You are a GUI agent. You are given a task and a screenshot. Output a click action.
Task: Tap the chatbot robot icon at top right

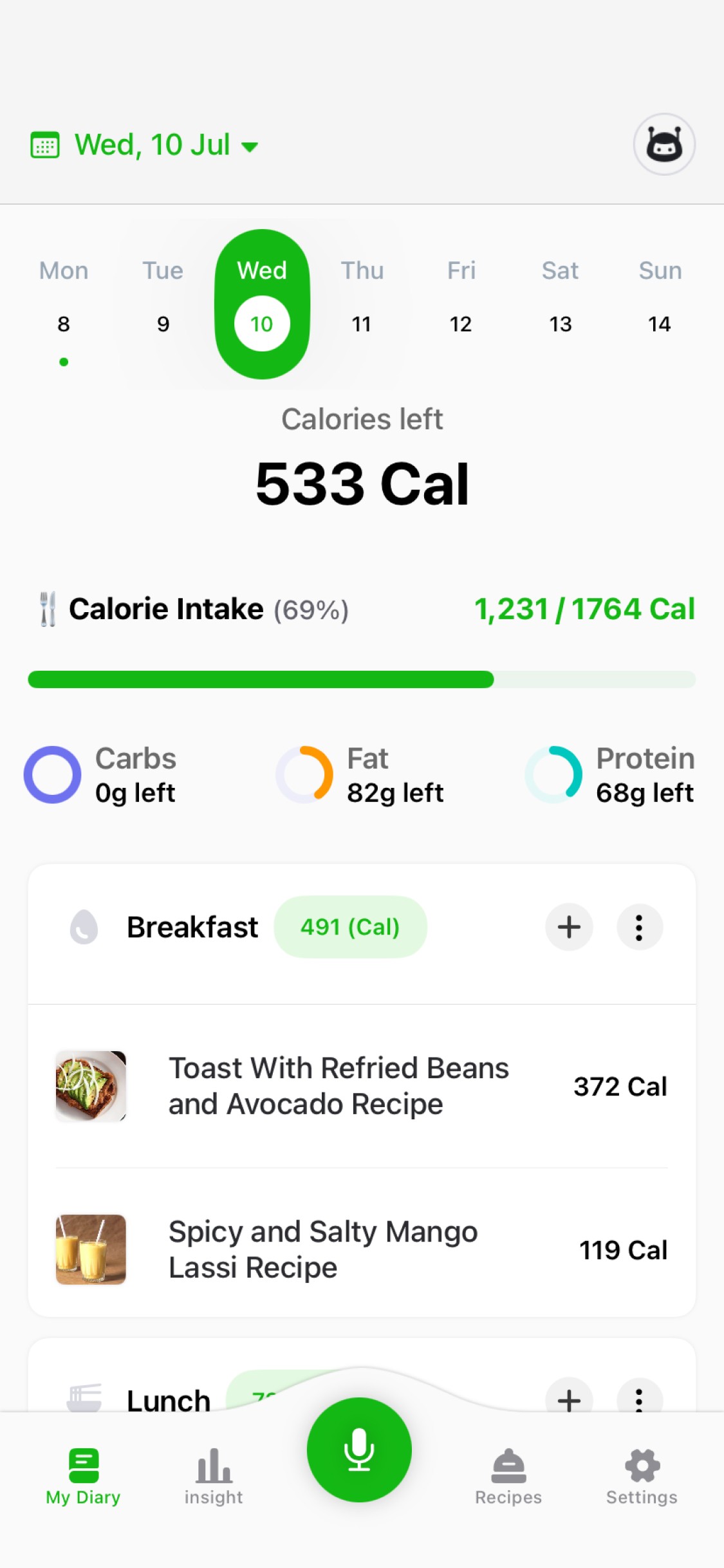click(664, 144)
